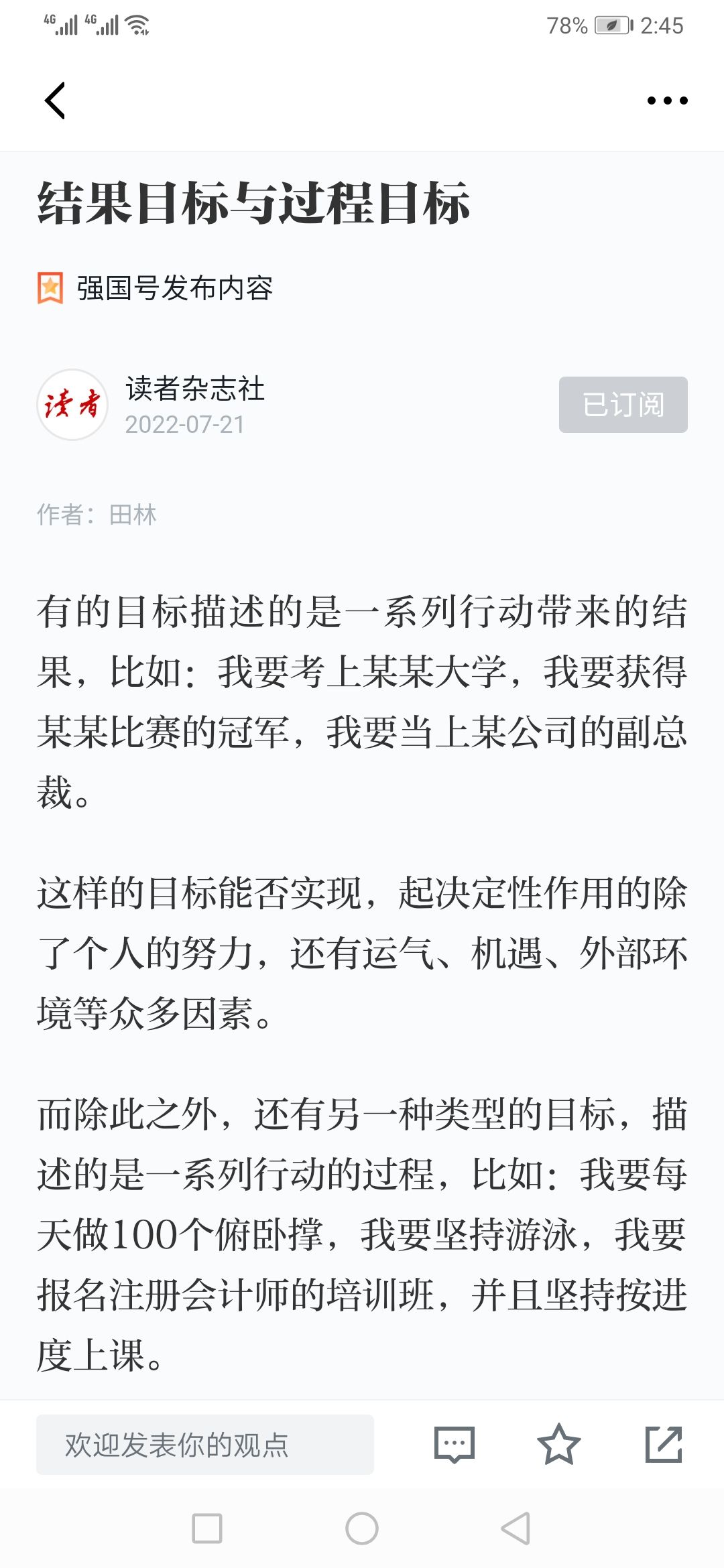Share the article using the share icon
724x1568 pixels.
664,1445
